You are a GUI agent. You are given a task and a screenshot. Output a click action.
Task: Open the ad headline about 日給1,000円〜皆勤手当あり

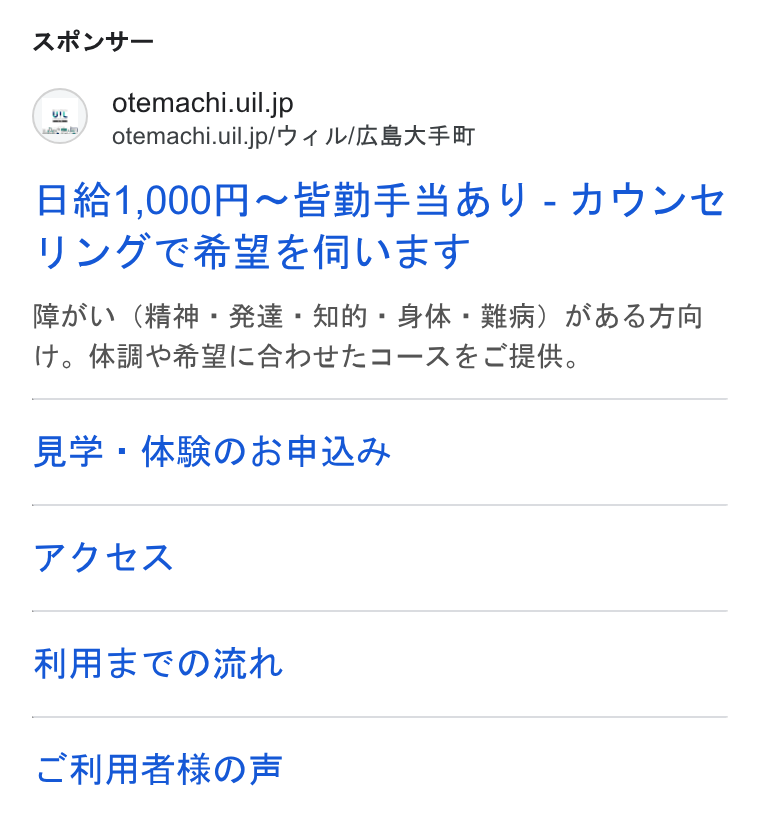click(x=380, y=225)
